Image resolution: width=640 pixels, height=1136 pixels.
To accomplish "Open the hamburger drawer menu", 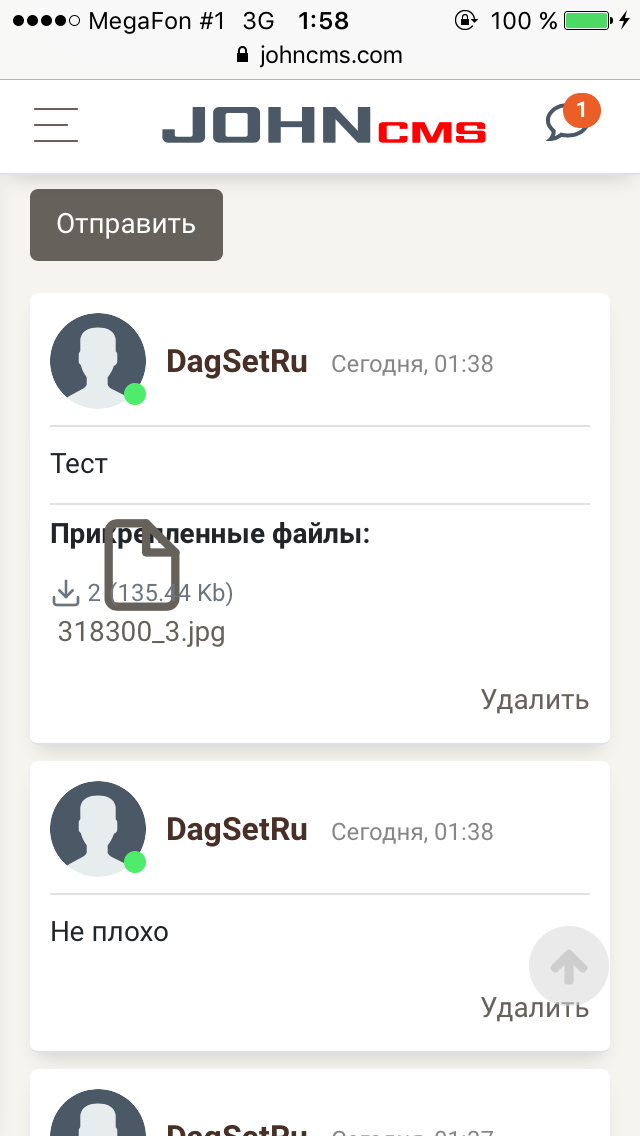I will pos(56,125).
